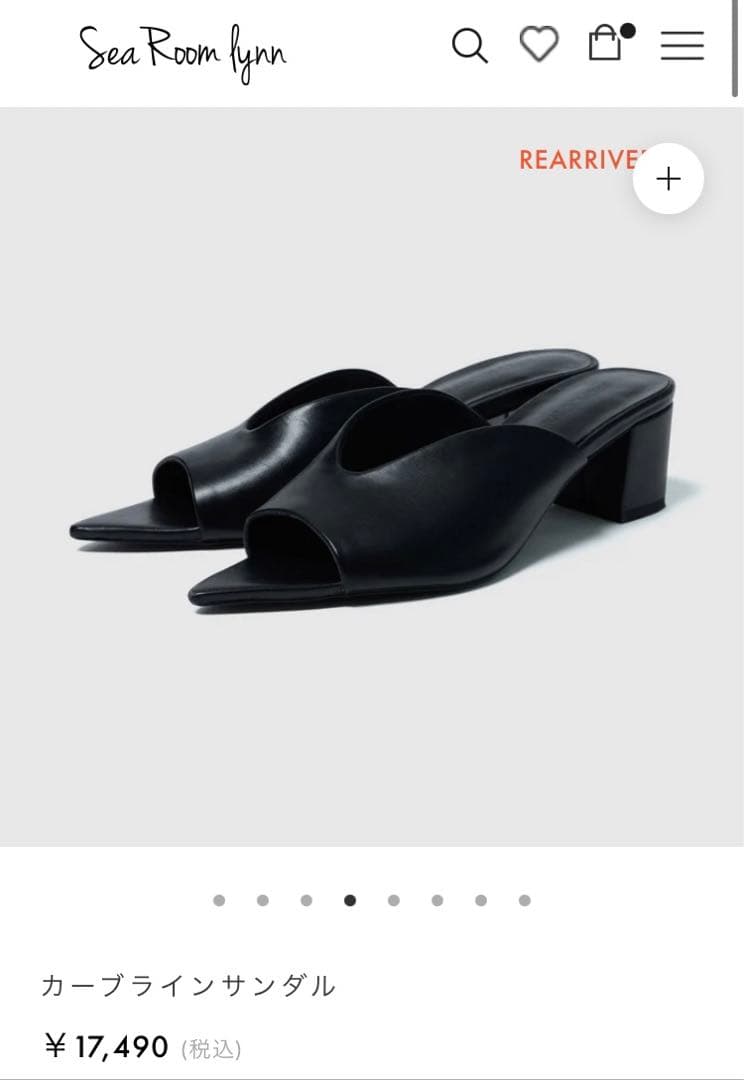
Task: Open the hamburger menu
Action: [682, 46]
